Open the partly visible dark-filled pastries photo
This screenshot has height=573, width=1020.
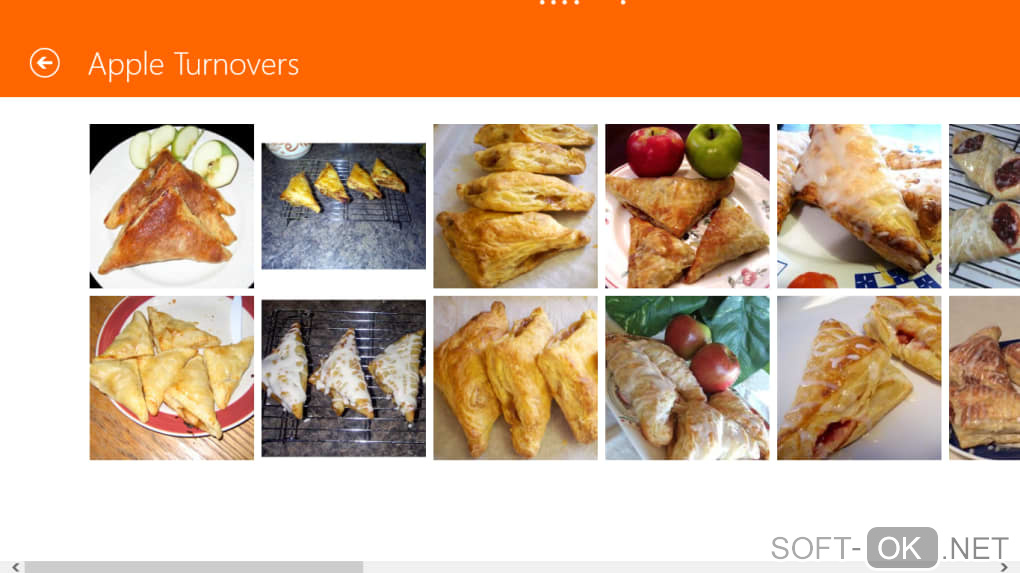coord(985,206)
